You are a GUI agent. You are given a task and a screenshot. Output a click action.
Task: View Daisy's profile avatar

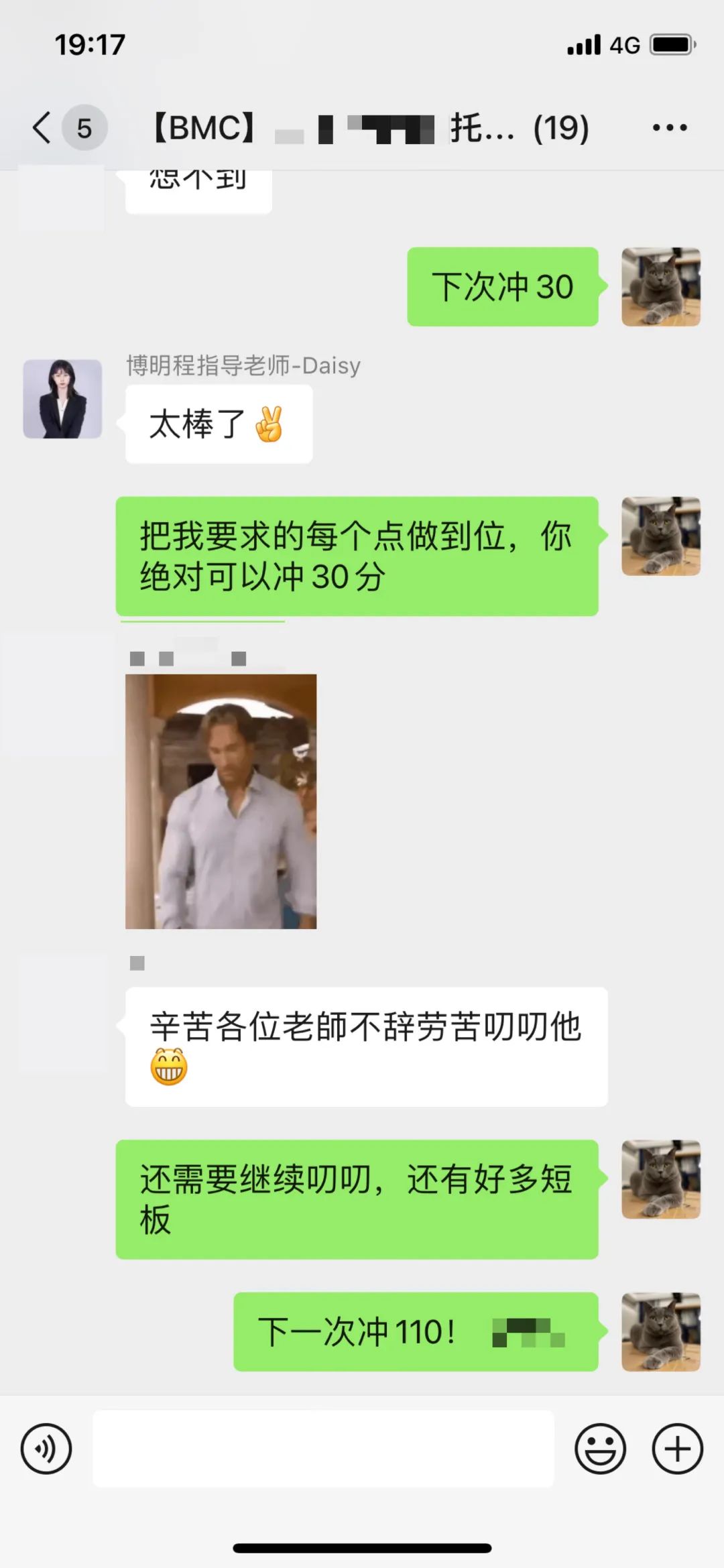[62, 399]
